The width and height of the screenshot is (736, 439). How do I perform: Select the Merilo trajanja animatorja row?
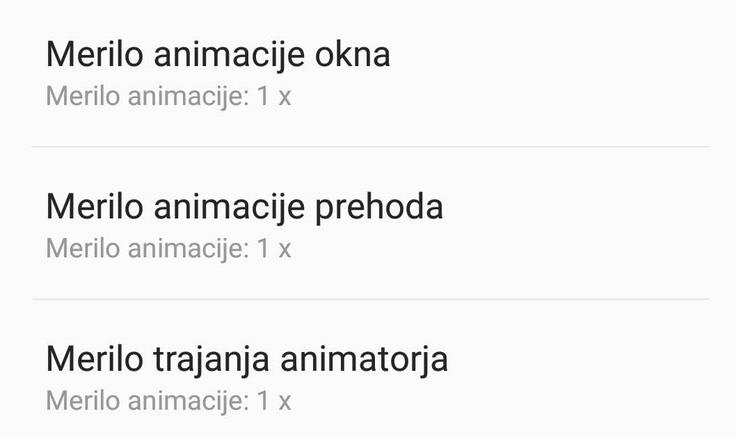pyautogui.click(x=247, y=376)
